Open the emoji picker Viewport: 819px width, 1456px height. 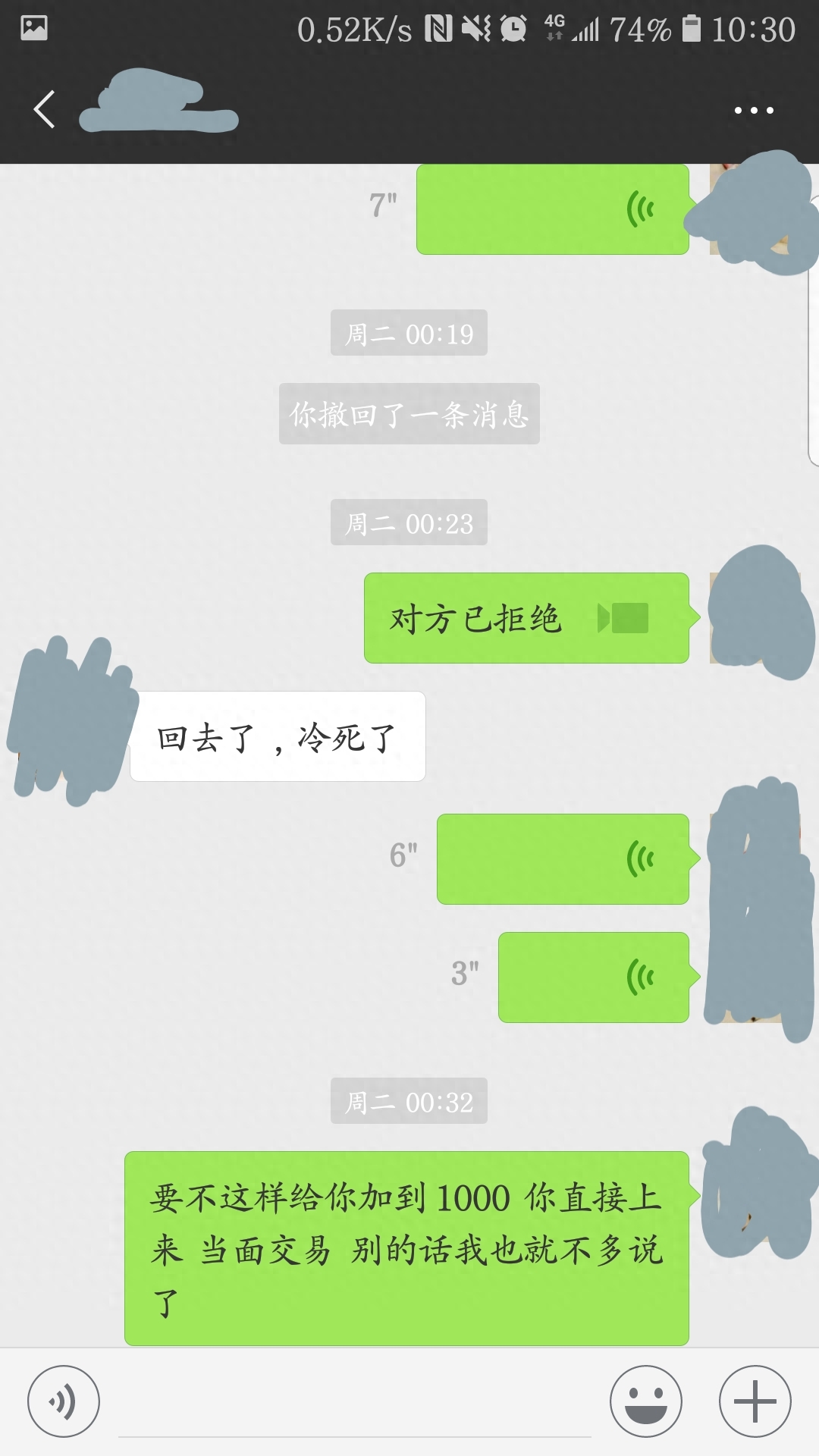pyautogui.click(x=646, y=1401)
